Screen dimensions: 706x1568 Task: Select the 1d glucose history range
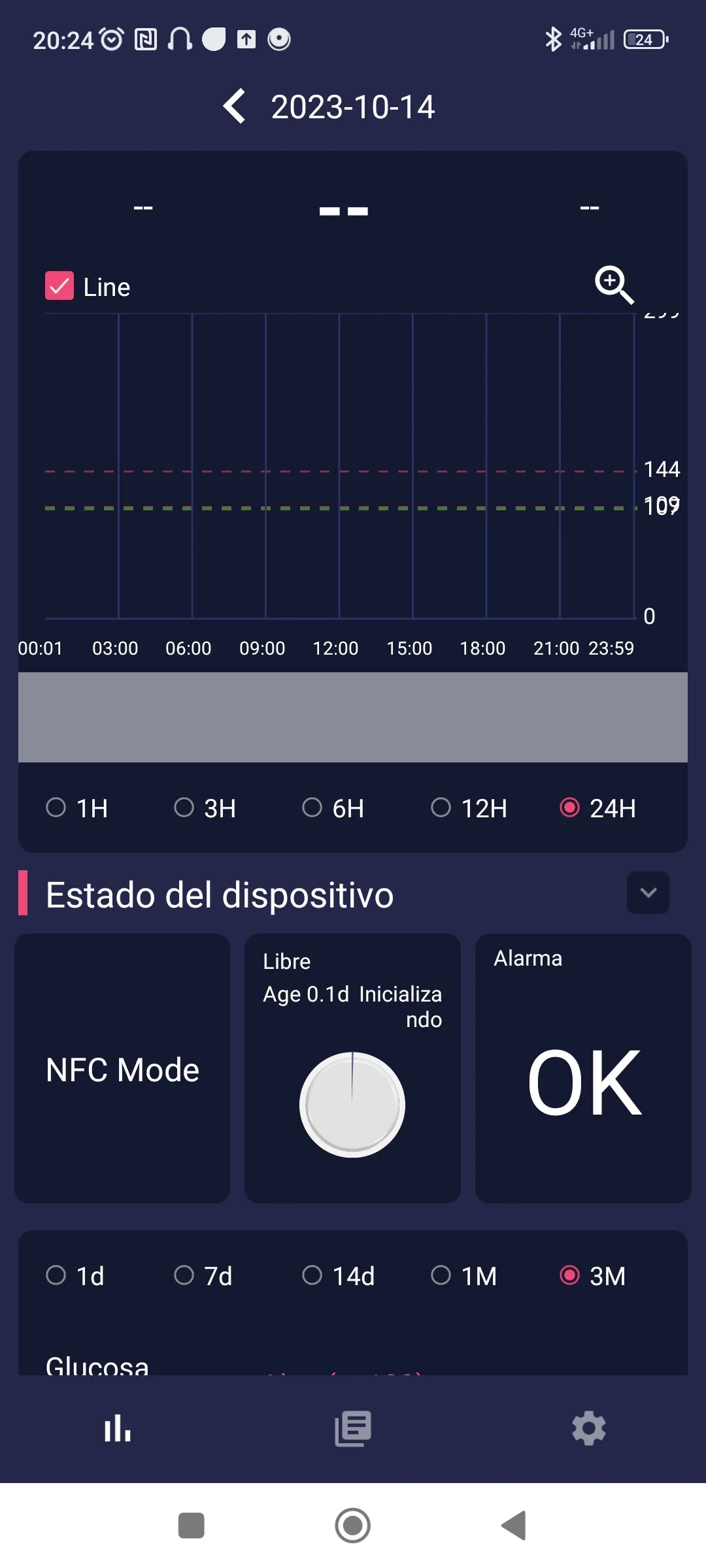point(56,1276)
